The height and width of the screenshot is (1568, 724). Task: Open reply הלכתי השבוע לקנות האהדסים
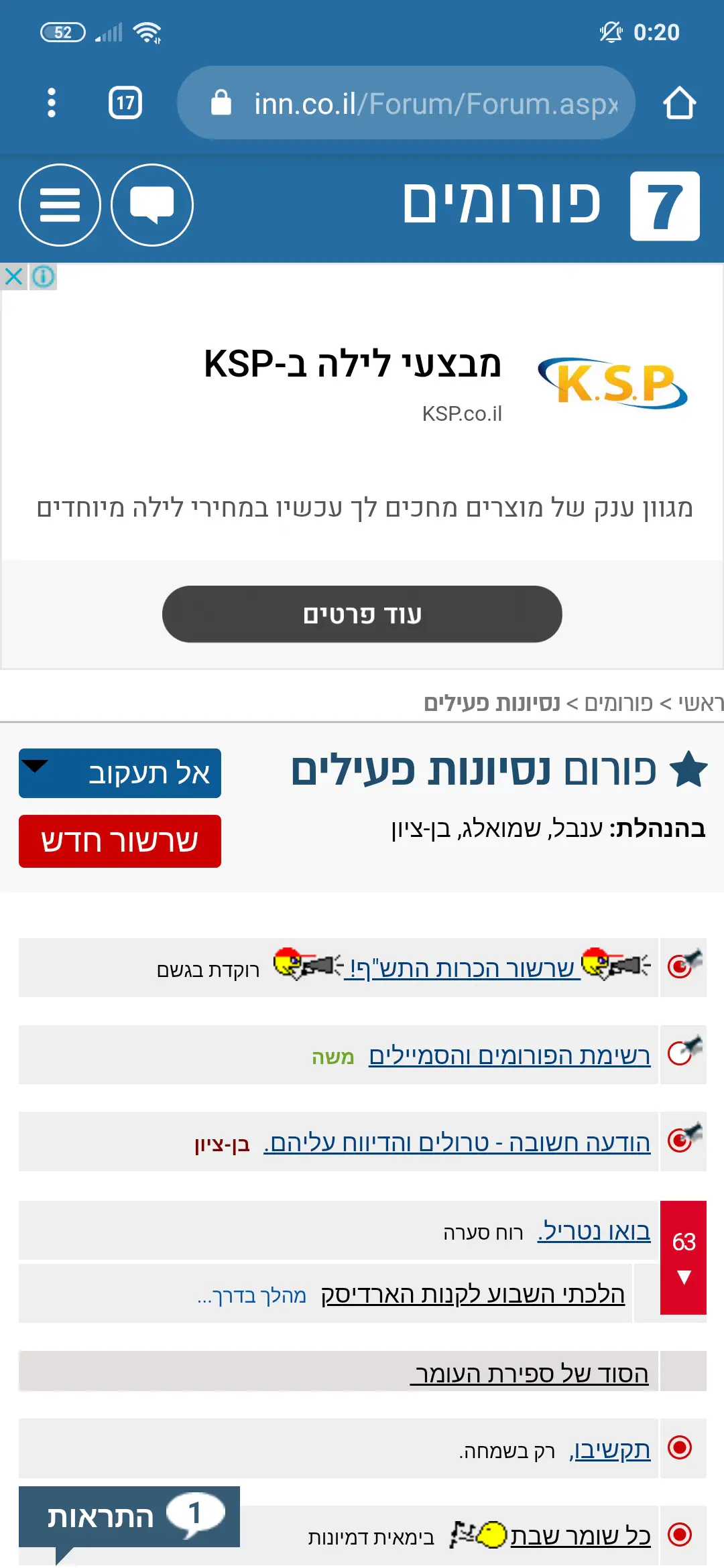(473, 1294)
